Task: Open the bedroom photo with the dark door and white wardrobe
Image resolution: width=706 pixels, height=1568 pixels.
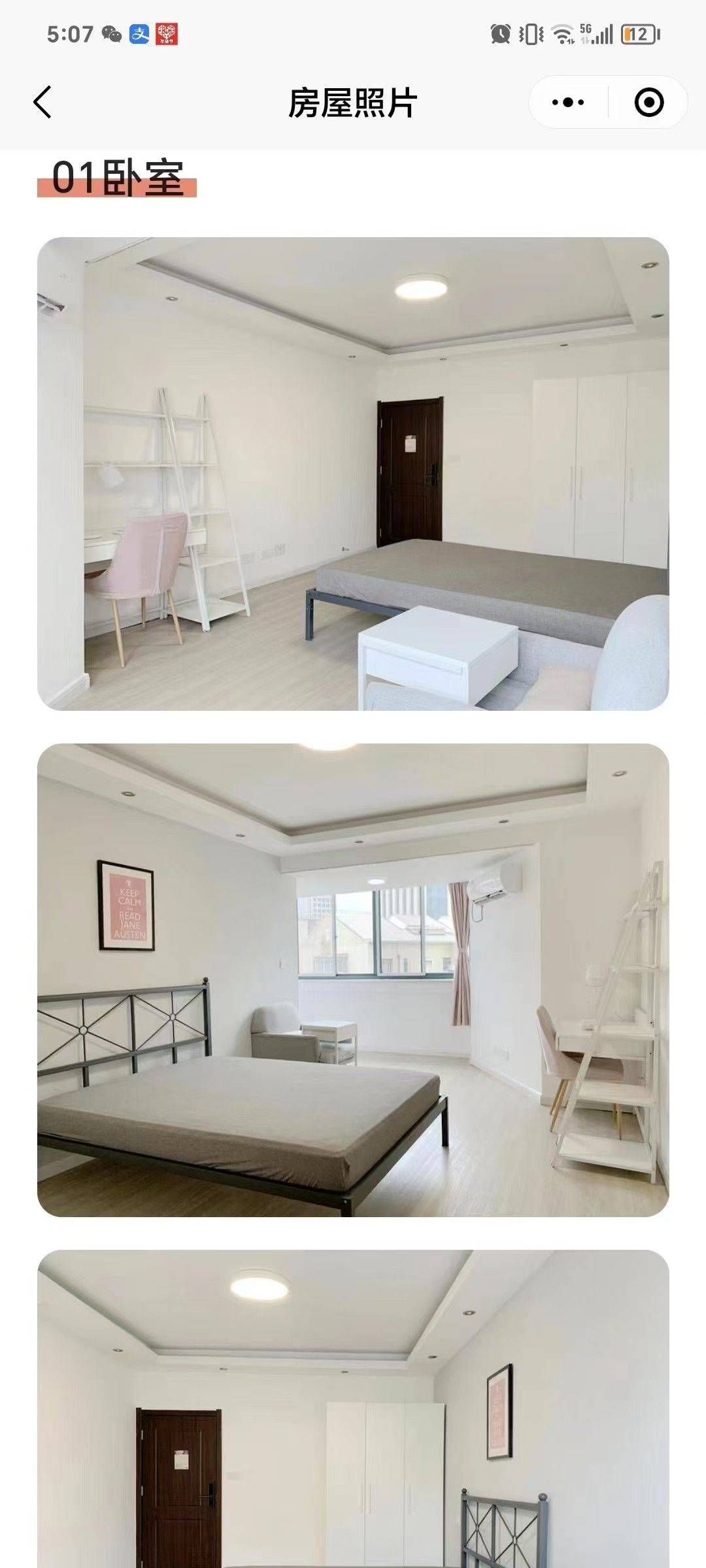Action: pos(353,1411)
